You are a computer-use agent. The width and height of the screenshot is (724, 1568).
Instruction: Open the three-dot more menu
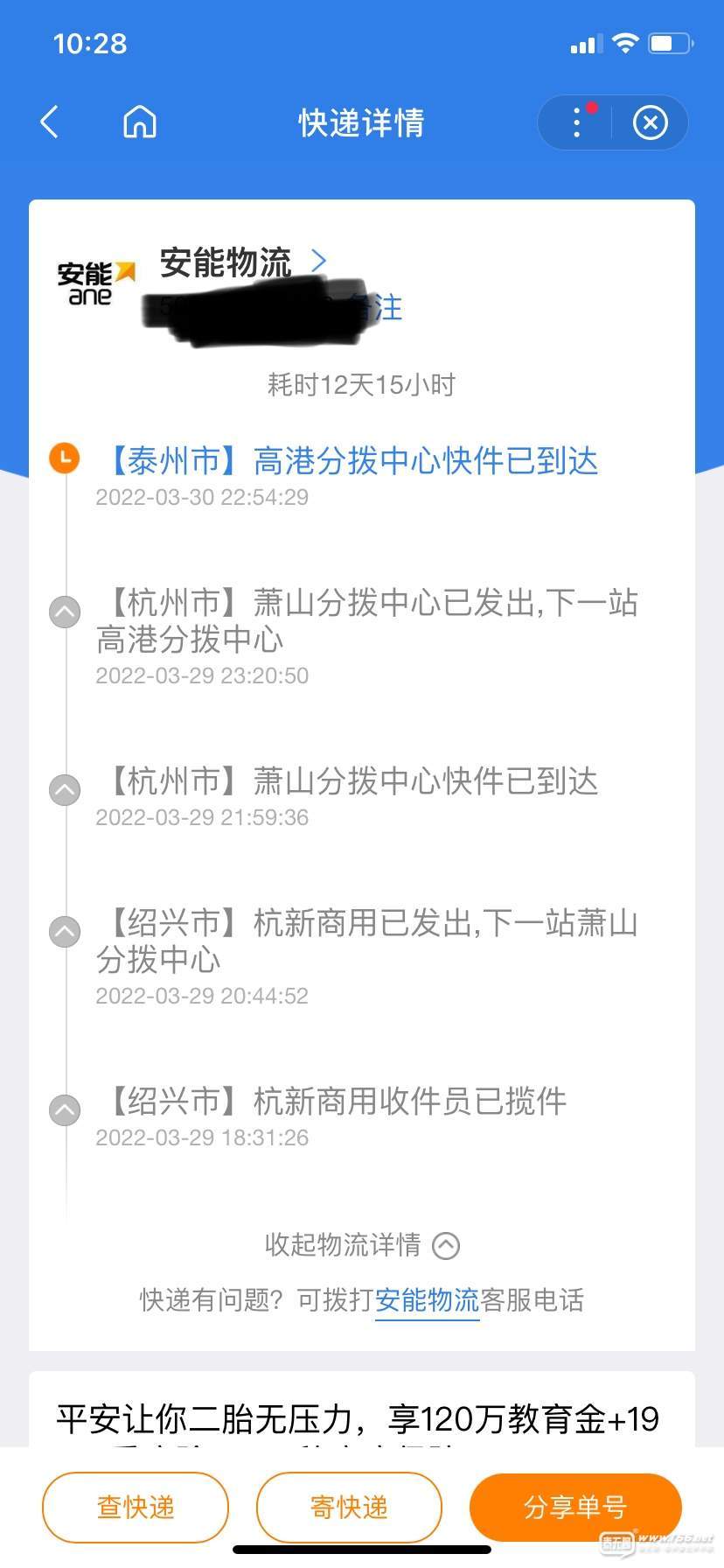[x=576, y=122]
